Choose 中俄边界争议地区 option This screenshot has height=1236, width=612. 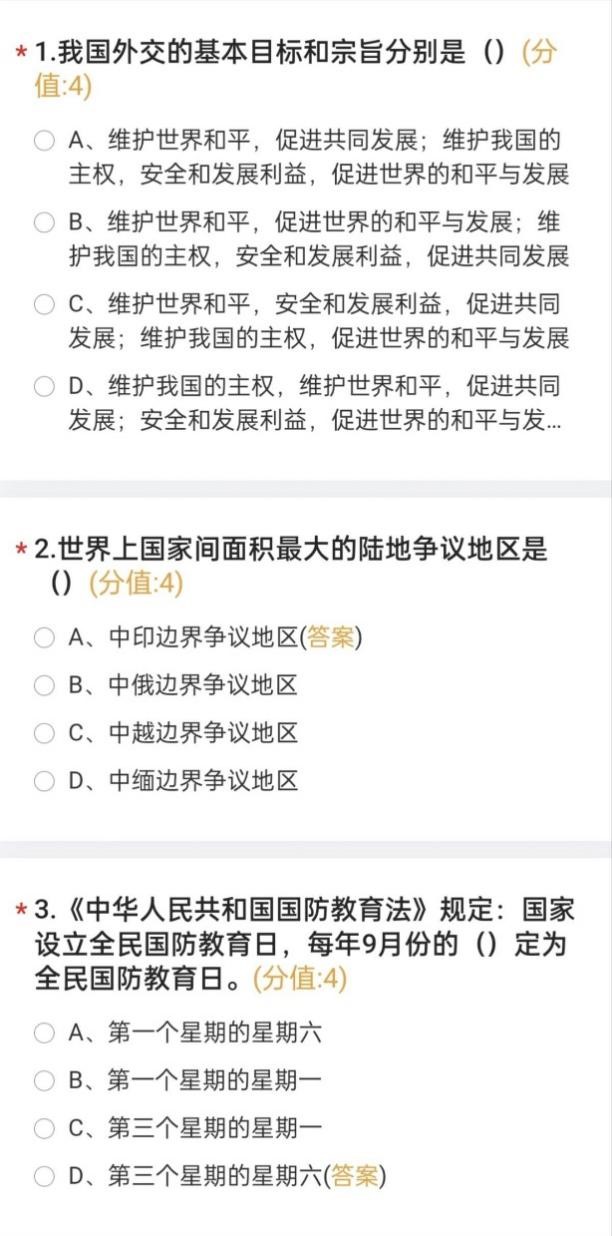44,685
